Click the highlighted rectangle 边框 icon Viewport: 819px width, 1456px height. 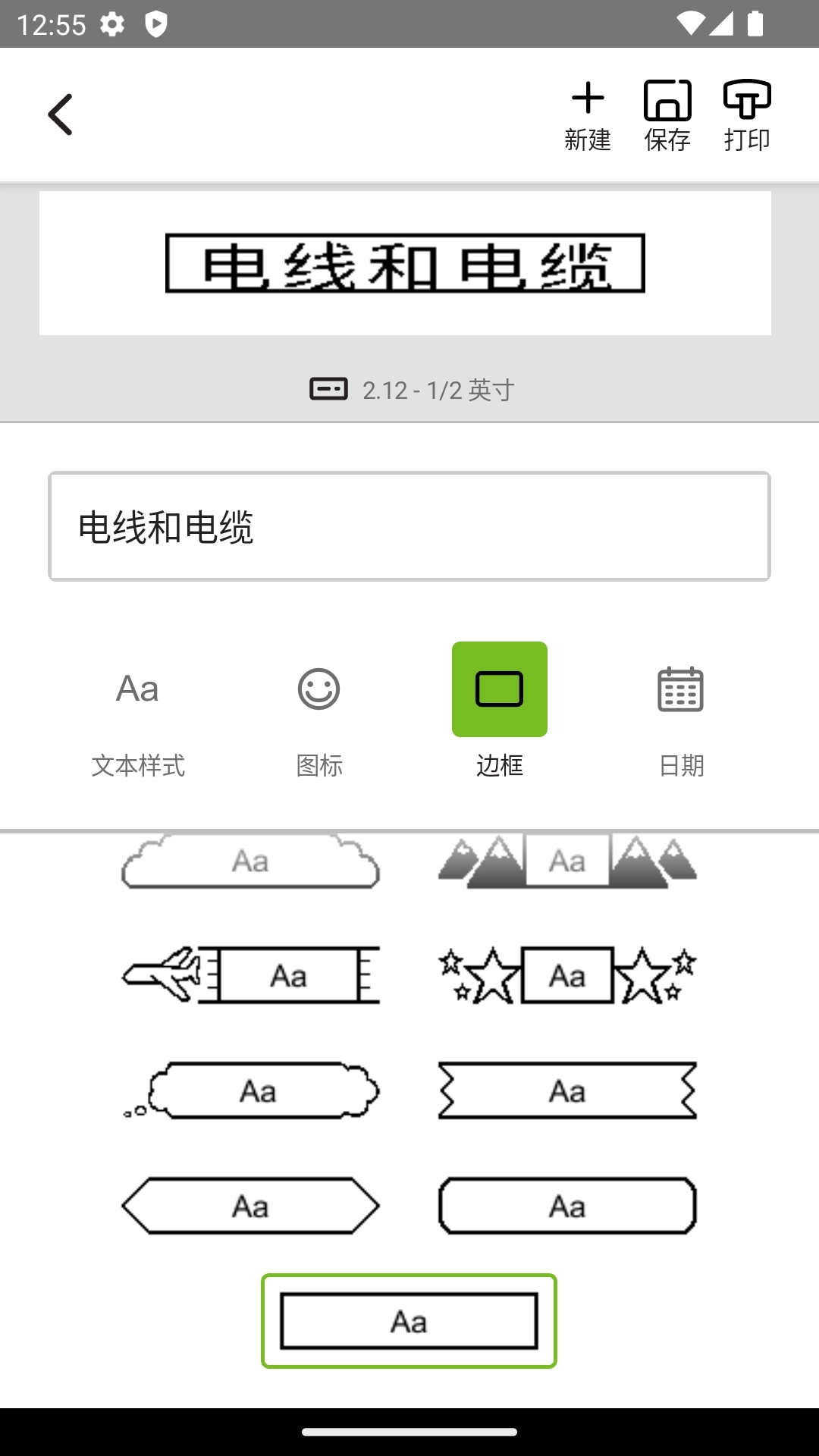[x=499, y=689]
